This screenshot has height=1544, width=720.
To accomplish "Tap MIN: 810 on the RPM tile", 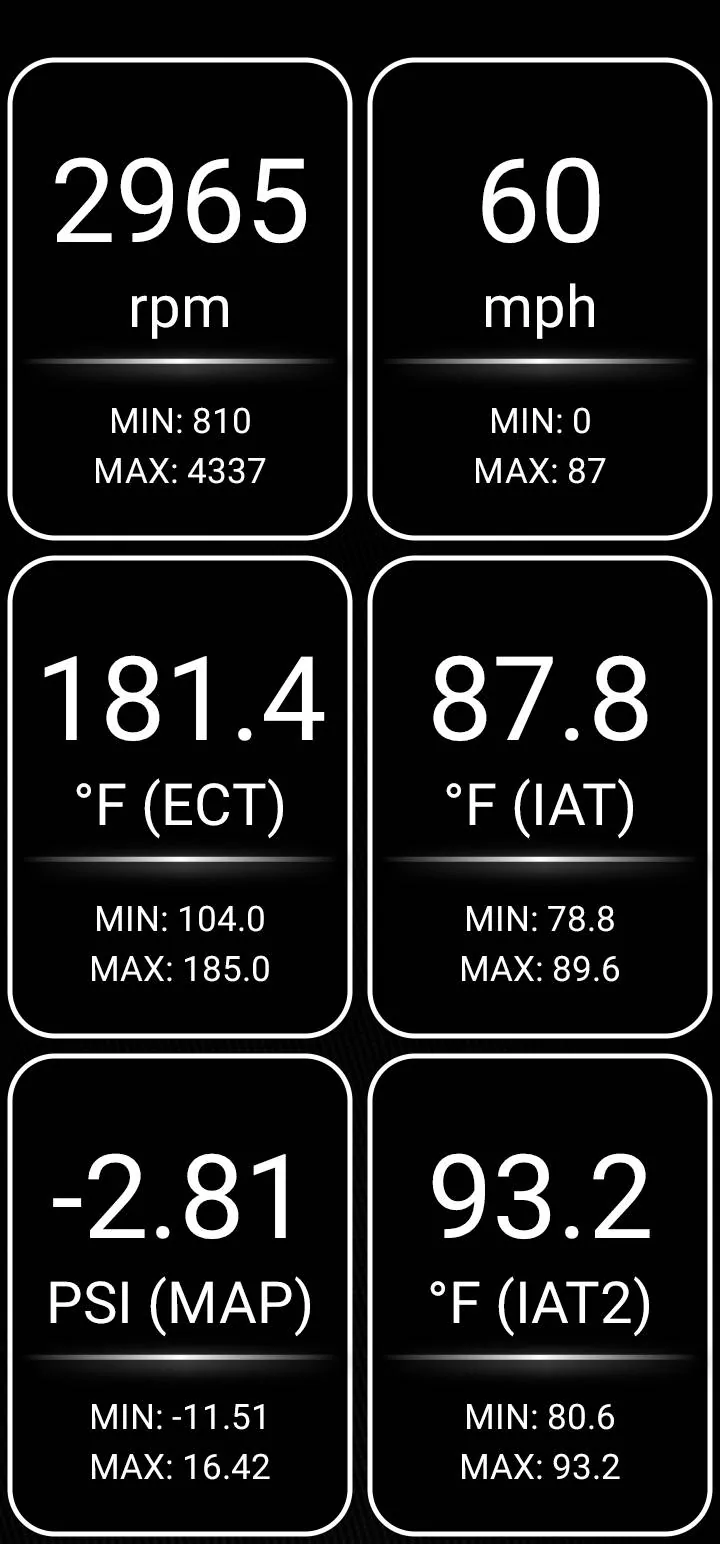I will [180, 420].
